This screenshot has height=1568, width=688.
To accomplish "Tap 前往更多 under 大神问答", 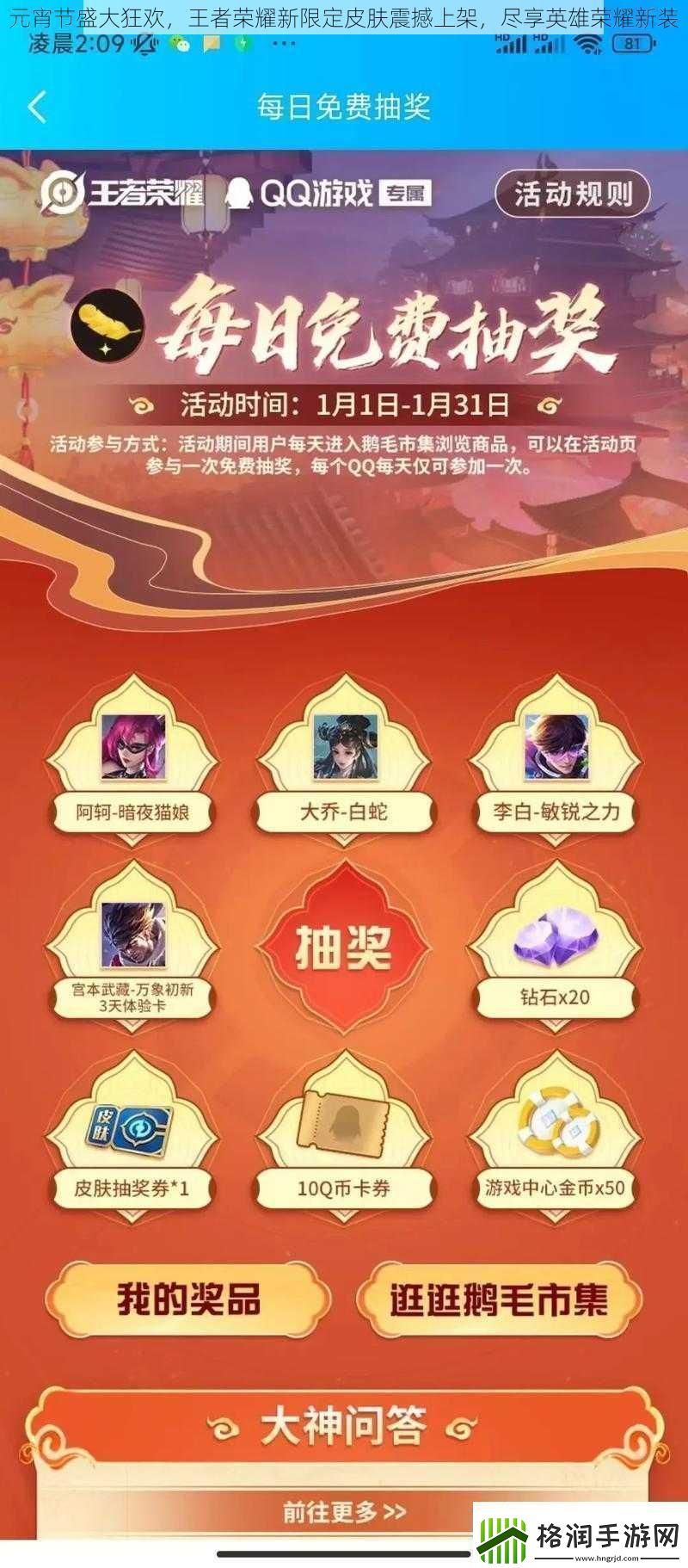I will click(x=344, y=1511).
